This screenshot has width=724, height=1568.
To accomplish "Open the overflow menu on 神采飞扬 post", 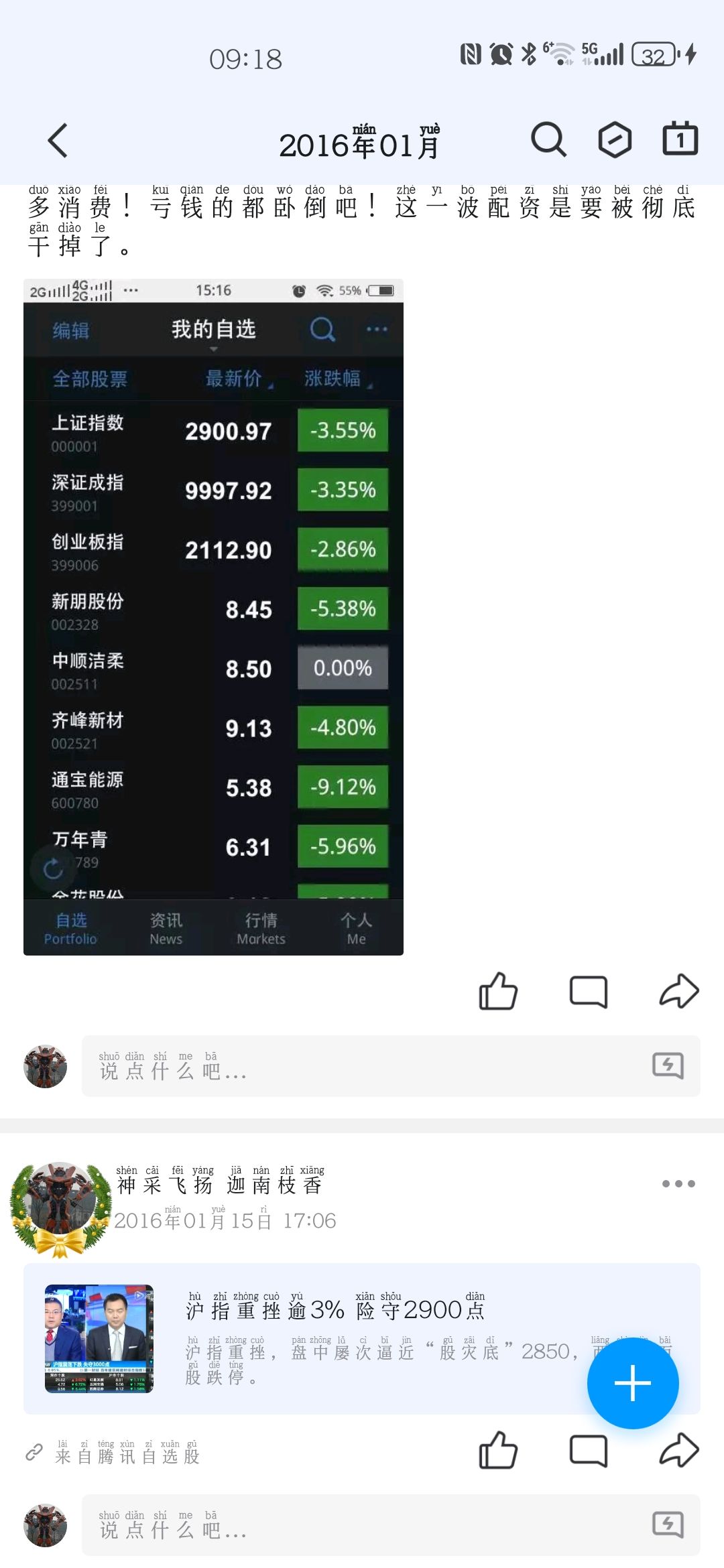I will point(678,1183).
